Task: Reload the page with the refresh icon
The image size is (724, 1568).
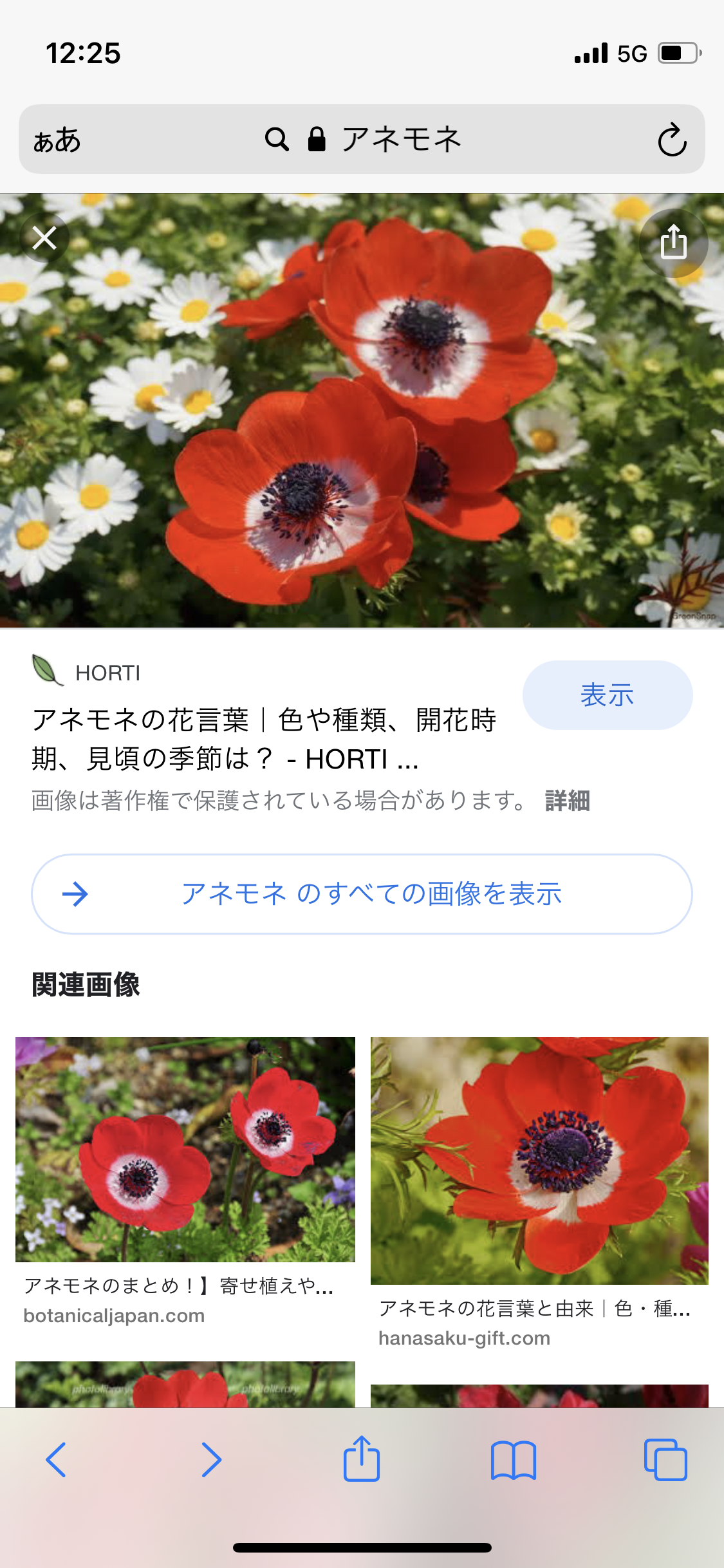Action: pyautogui.click(x=672, y=140)
